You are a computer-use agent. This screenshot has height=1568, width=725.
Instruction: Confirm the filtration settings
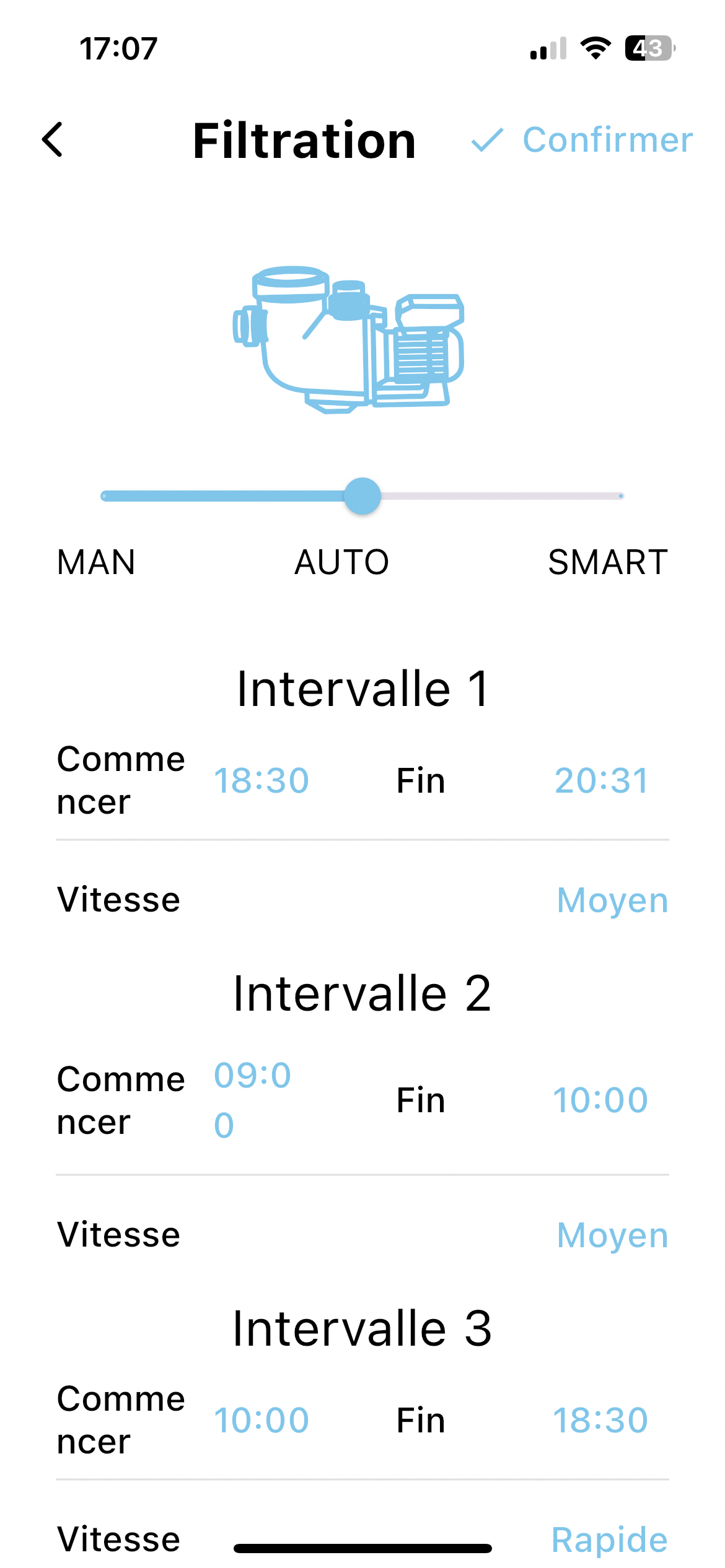click(582, 139)
